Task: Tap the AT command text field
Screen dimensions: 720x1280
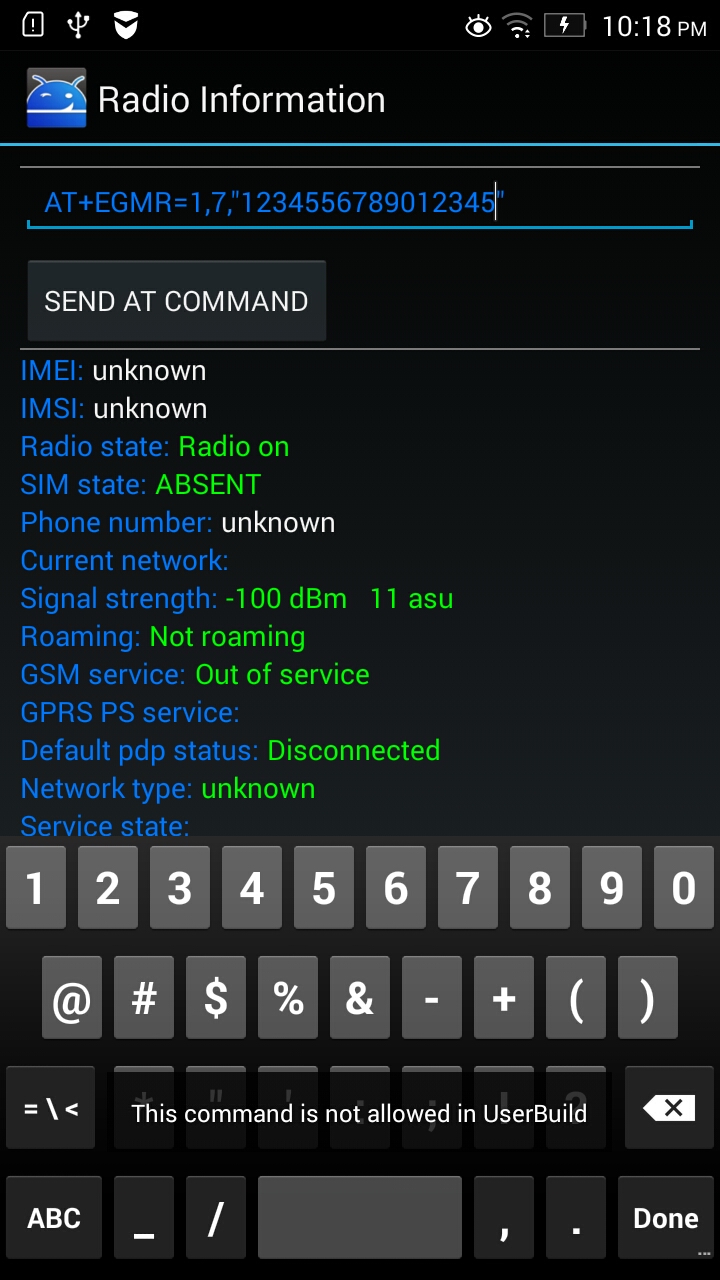Action: [x=360, y=203]
